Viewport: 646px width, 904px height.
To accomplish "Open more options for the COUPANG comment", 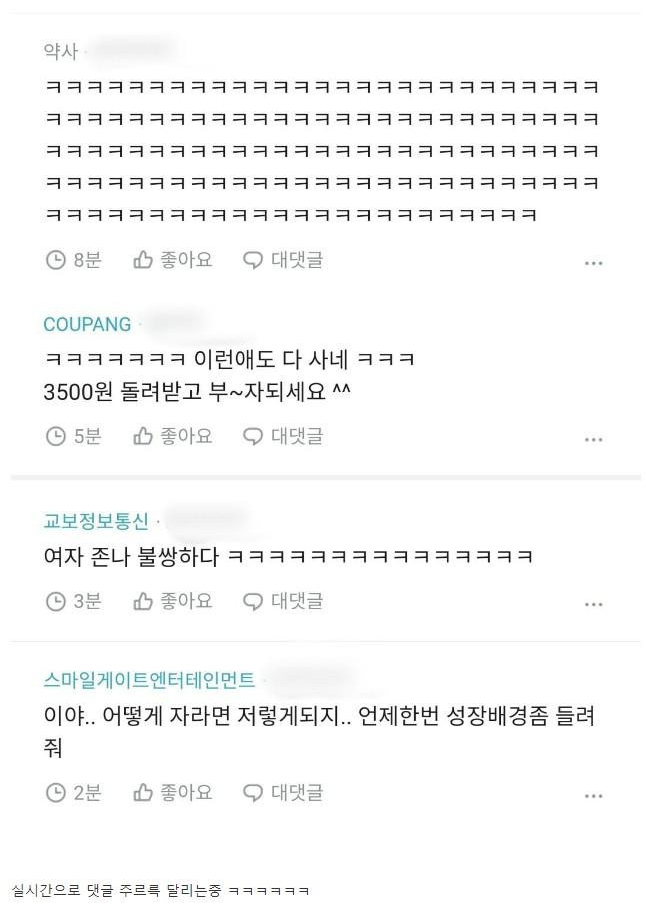I will coord(593,439).
